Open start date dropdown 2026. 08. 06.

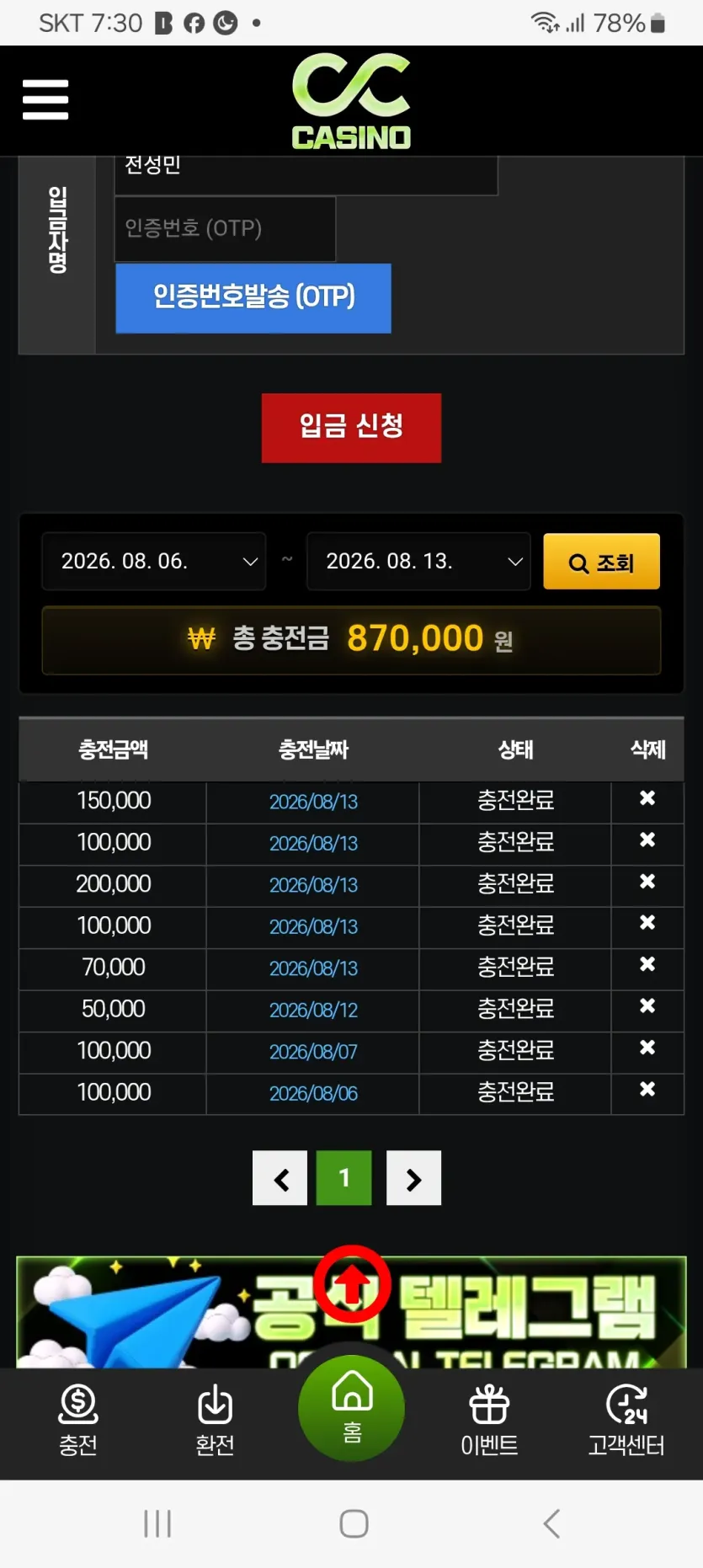154,561
